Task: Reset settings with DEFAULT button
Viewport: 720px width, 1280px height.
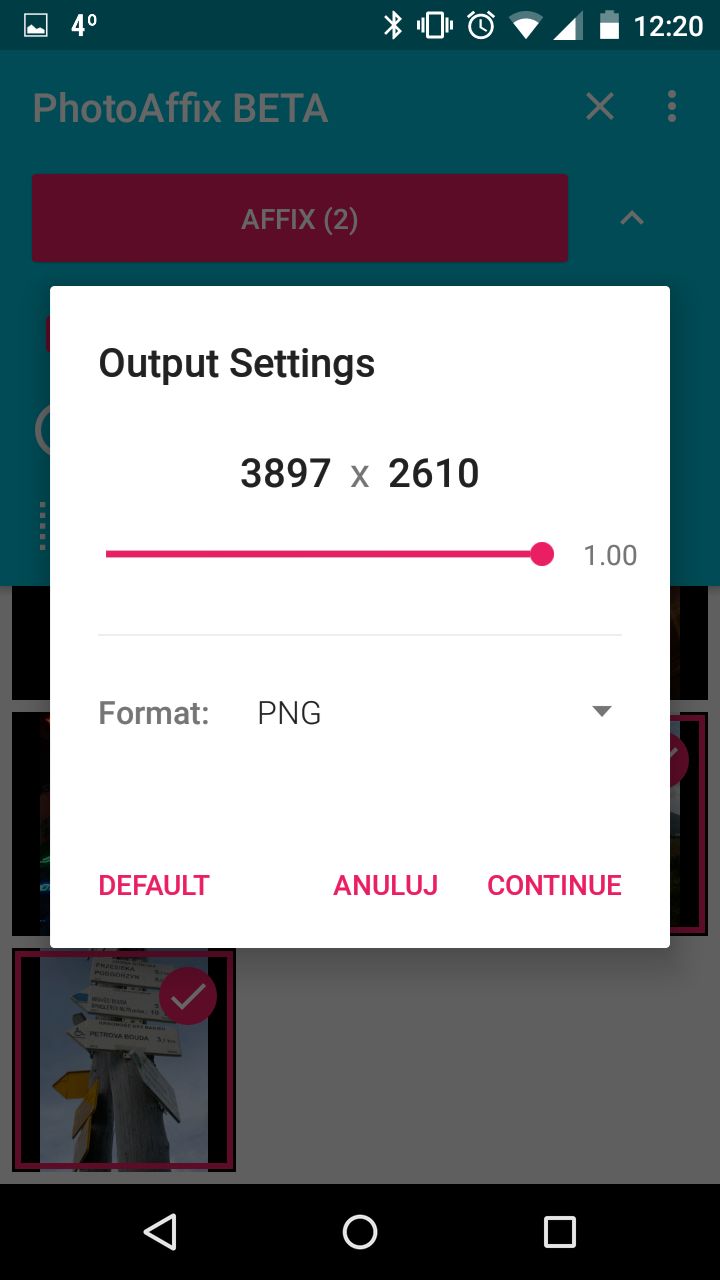Action: [x=154, y=885]
